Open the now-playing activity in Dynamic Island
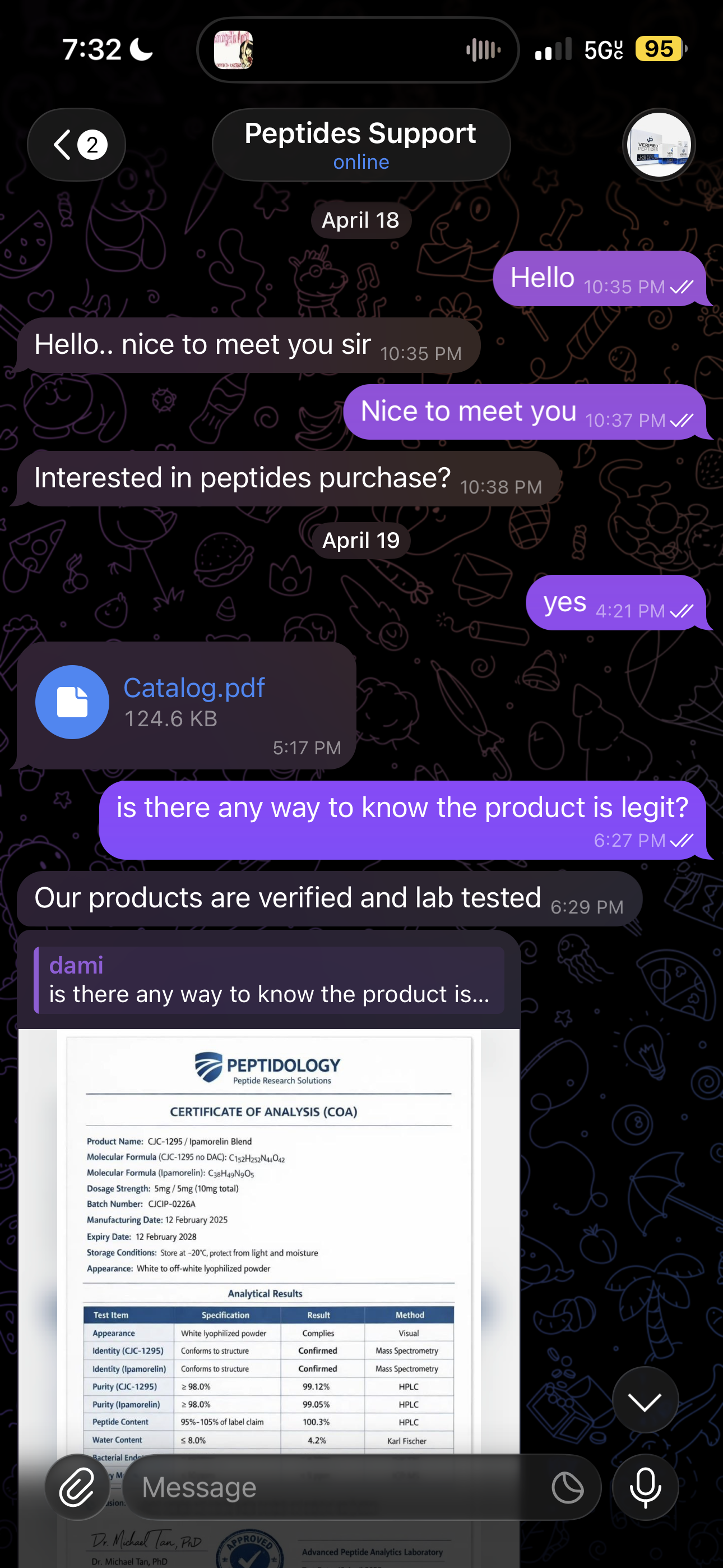 [x=358, y=50]
